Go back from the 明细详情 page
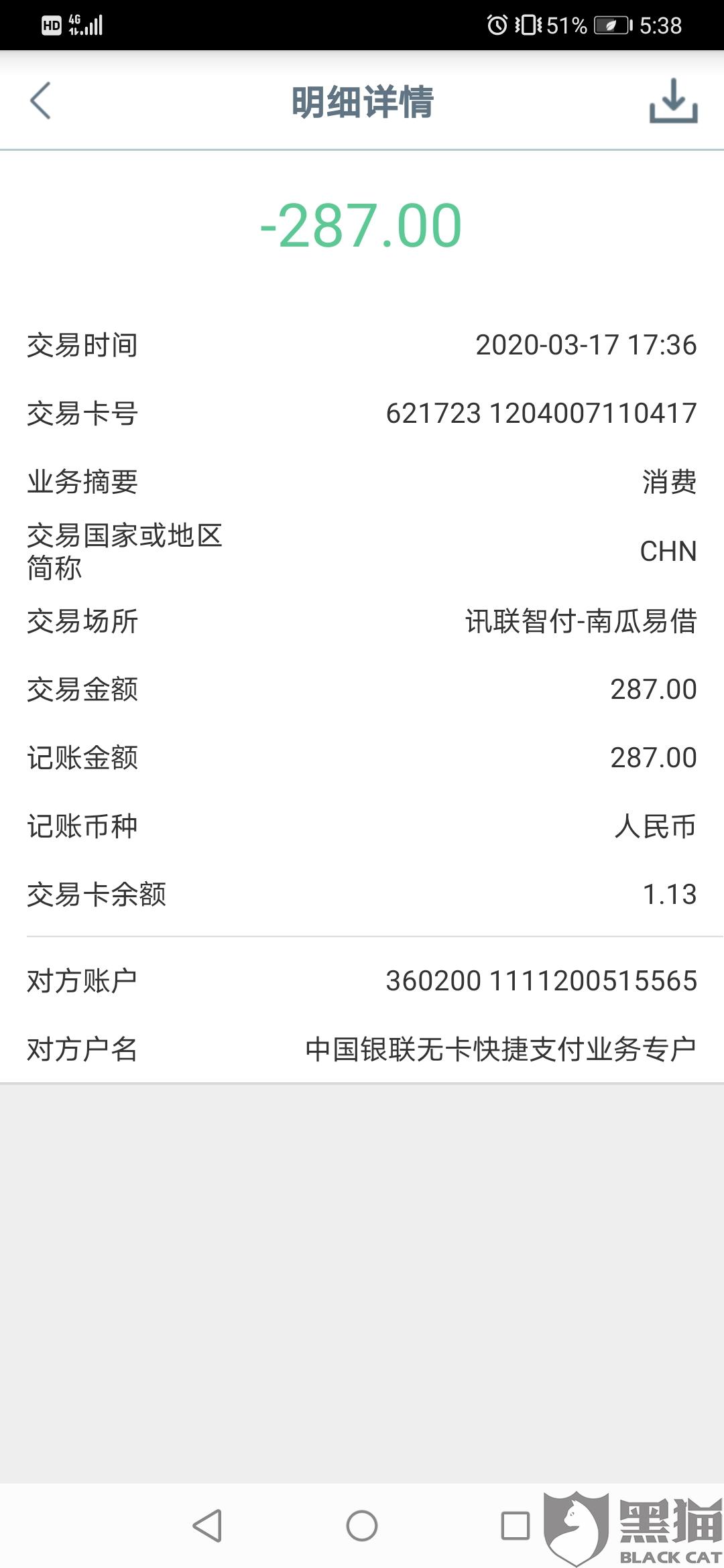Viewport: 724px width, 1568px height. coord(41,101)
